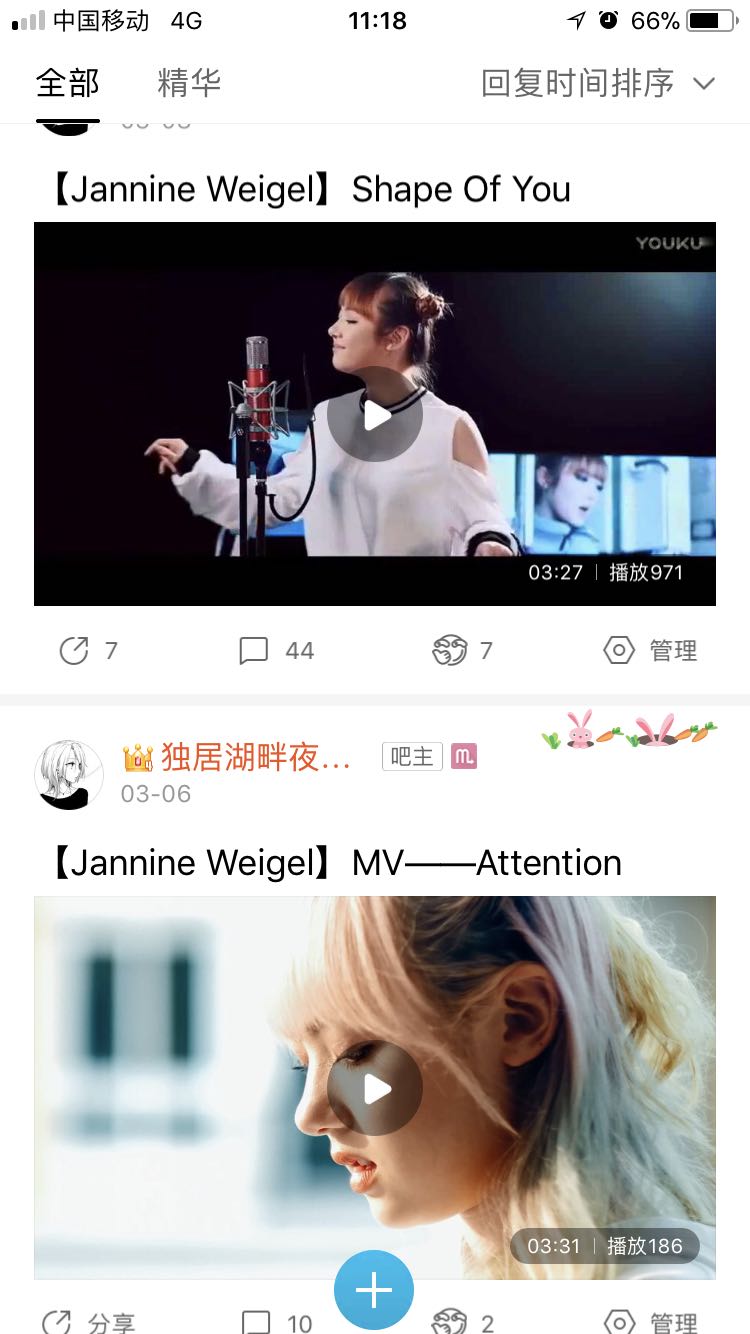Open the MV——Attention post title

[335, 863]
